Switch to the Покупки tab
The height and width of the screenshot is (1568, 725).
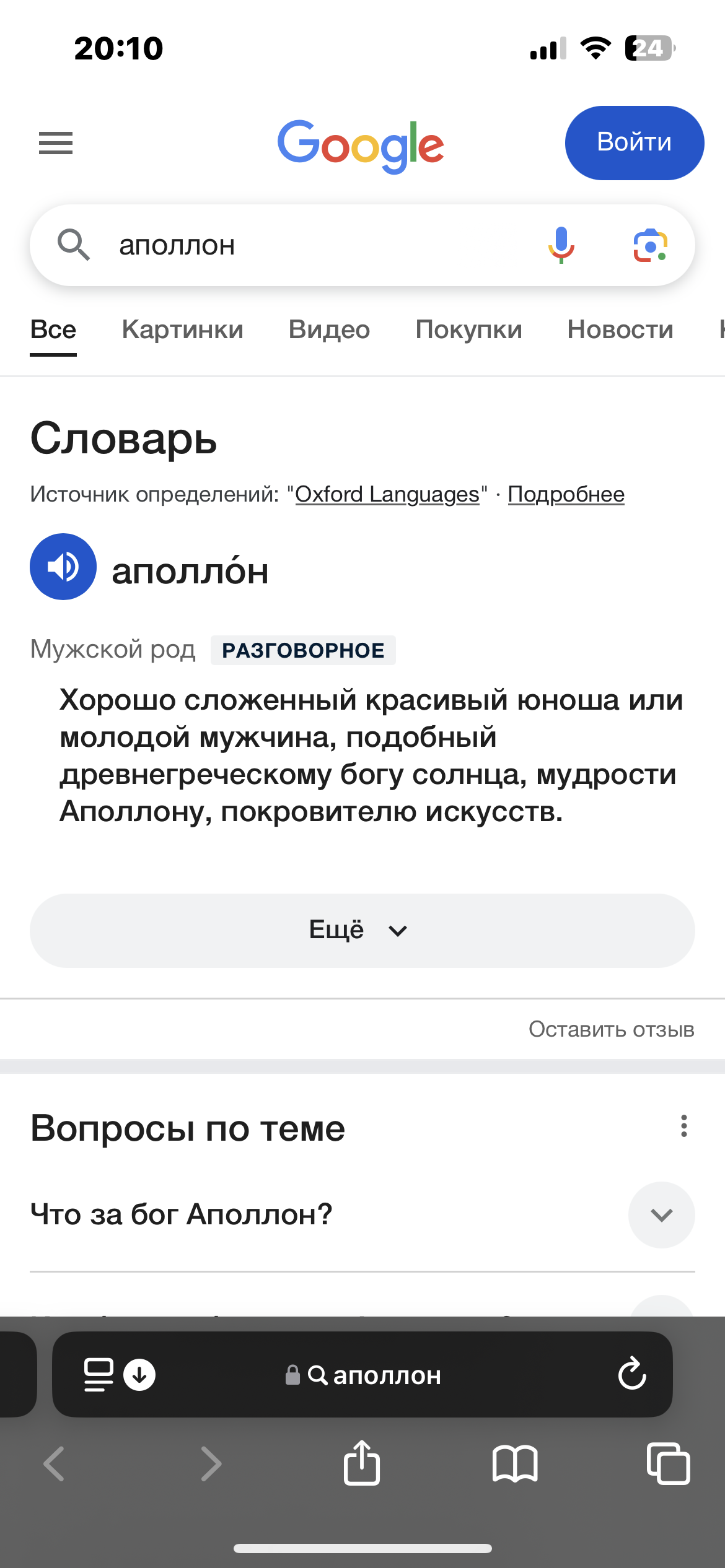tap(468, 329)
